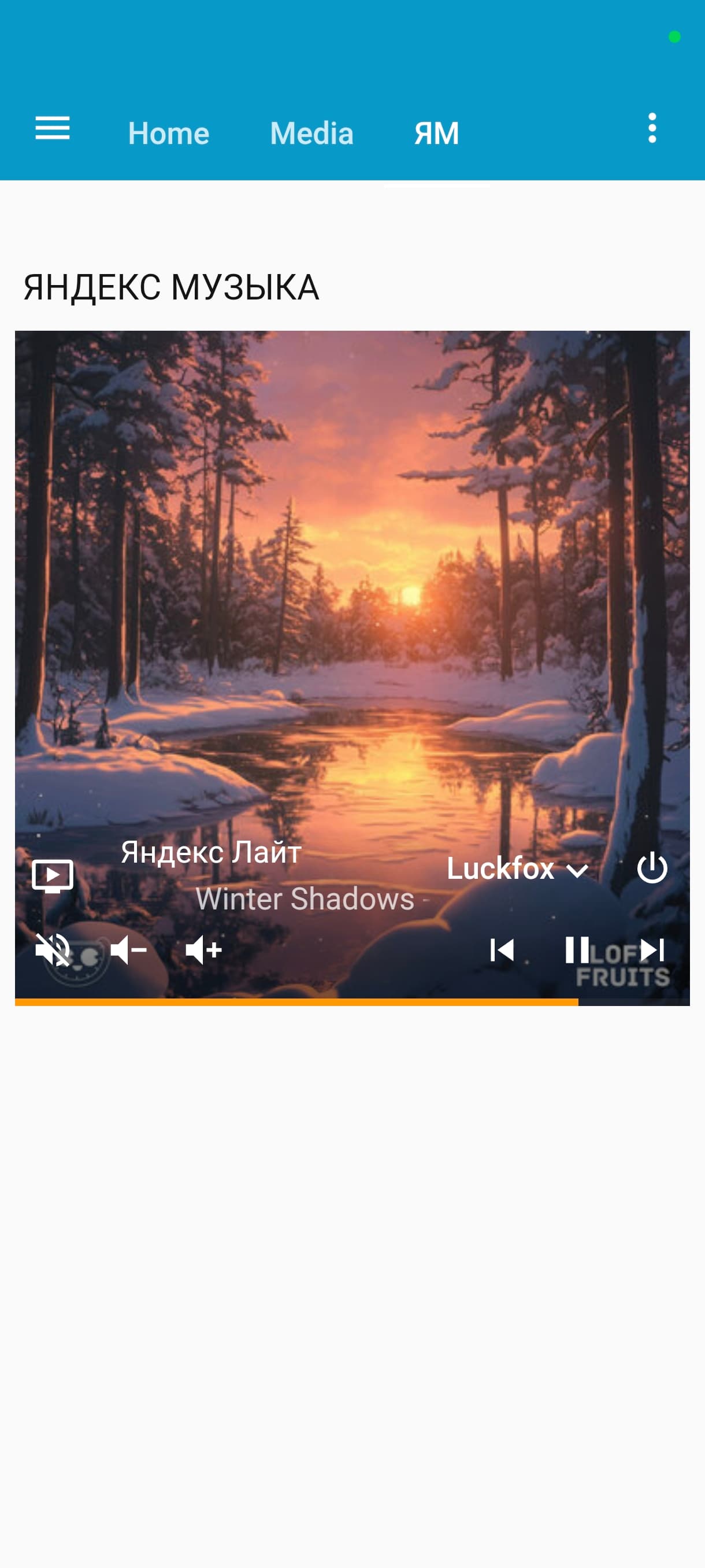The height and width of the screenshot is (1568, 705).
Task: Lower the volume one step
Action: click(x=128, y=949)
